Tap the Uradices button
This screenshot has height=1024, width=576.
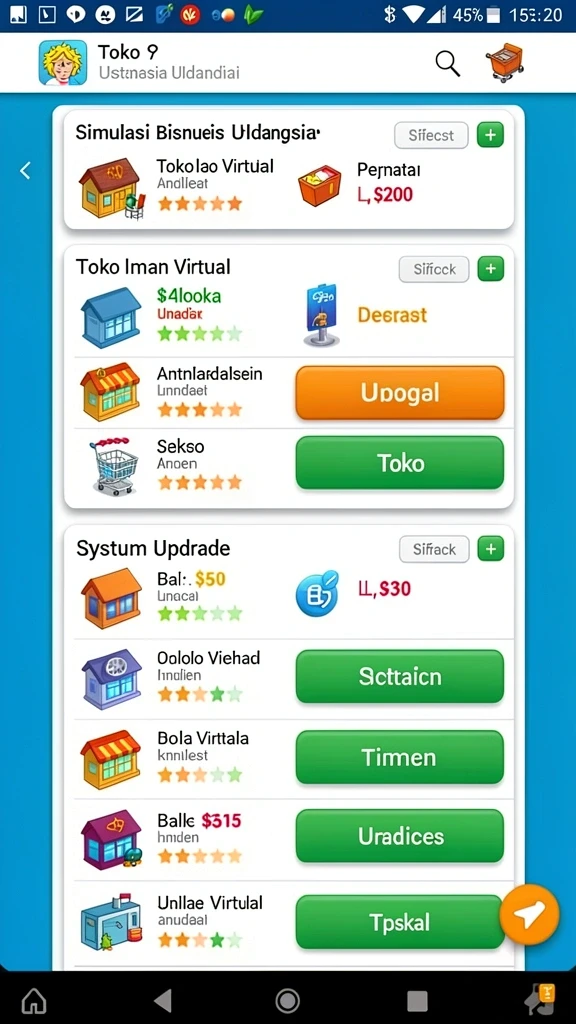(400, 836)
